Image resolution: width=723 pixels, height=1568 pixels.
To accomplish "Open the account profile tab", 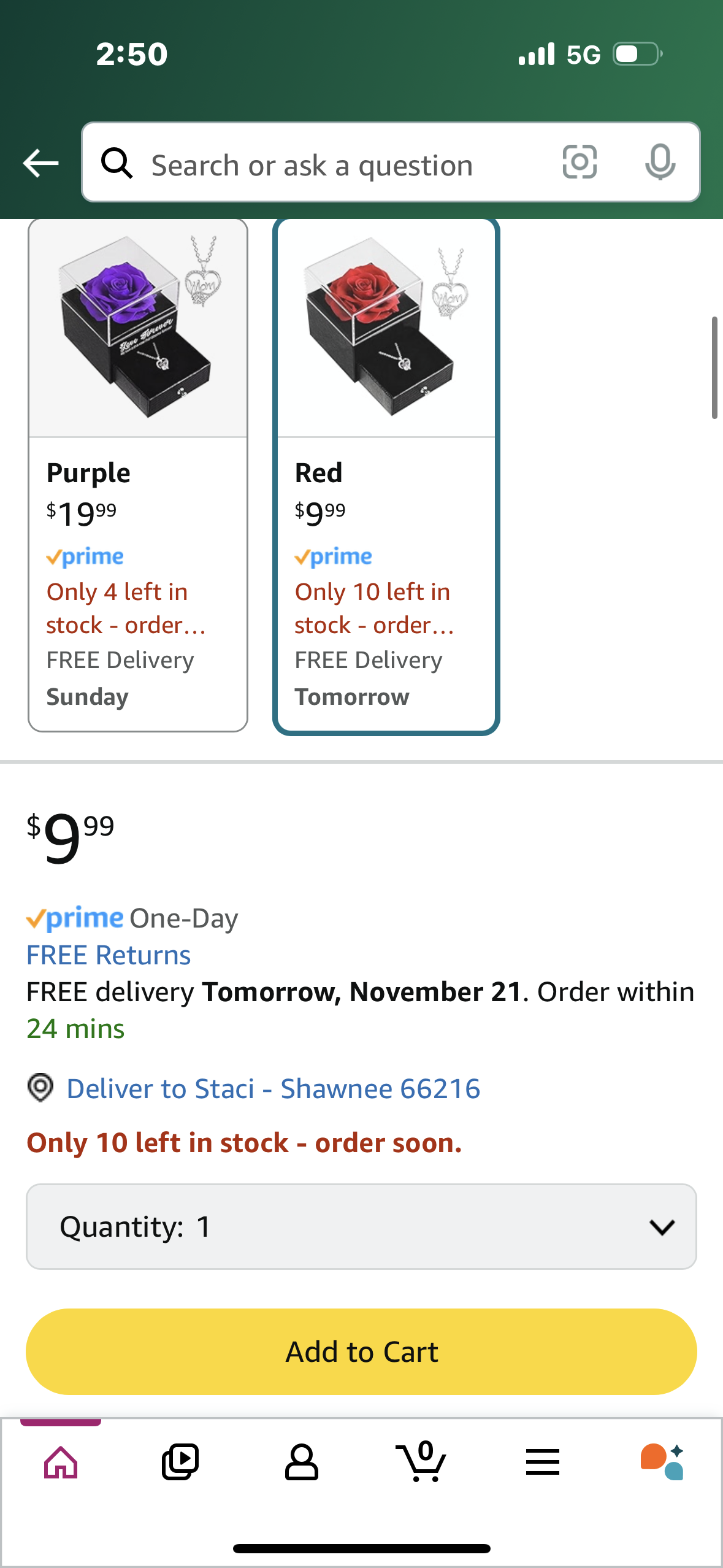I will click(301, 1462).
